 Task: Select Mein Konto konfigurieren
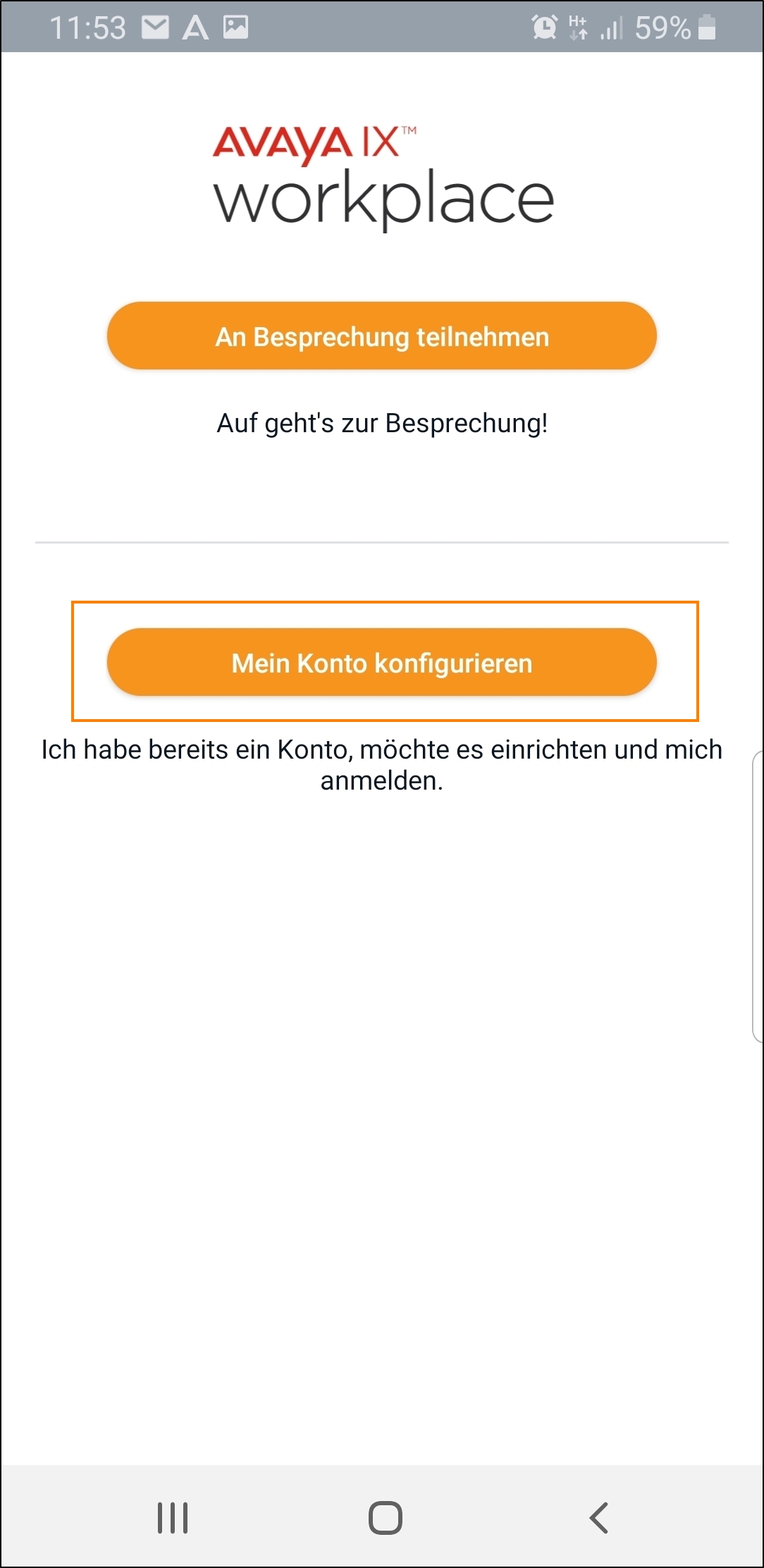[381, 662]
